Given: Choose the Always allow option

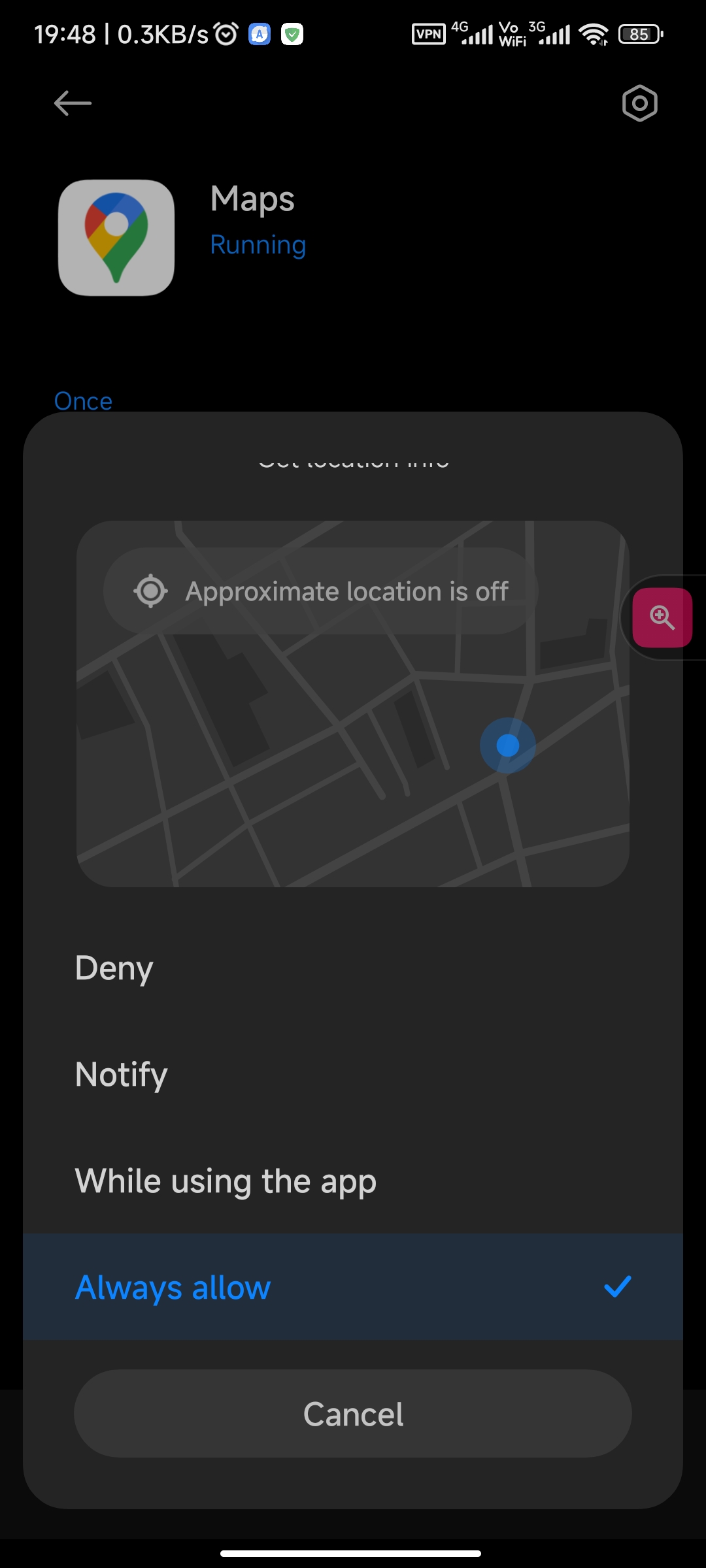Looking at the screenshot, I should click(353, 1287).
